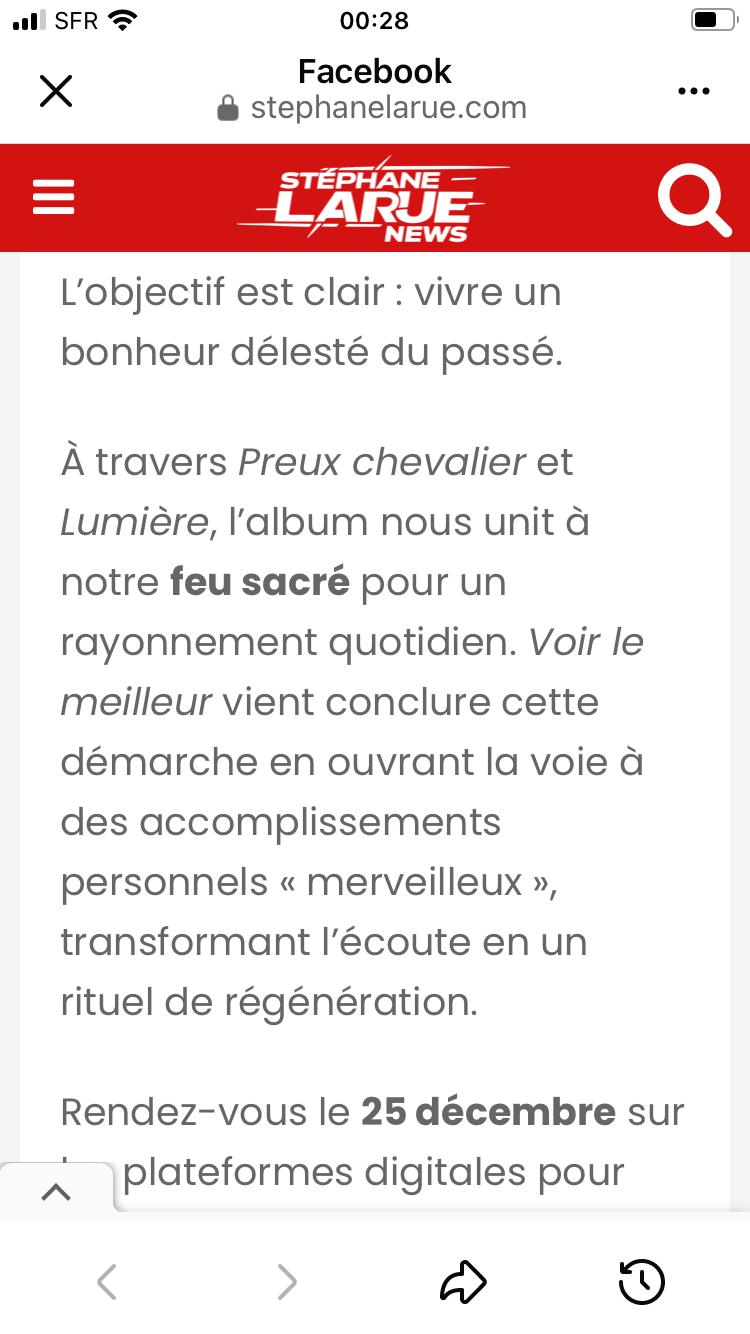This screenshot has width=750, height=1334.
Task: Go forward to the next page
Action: tap(287, 1281)
